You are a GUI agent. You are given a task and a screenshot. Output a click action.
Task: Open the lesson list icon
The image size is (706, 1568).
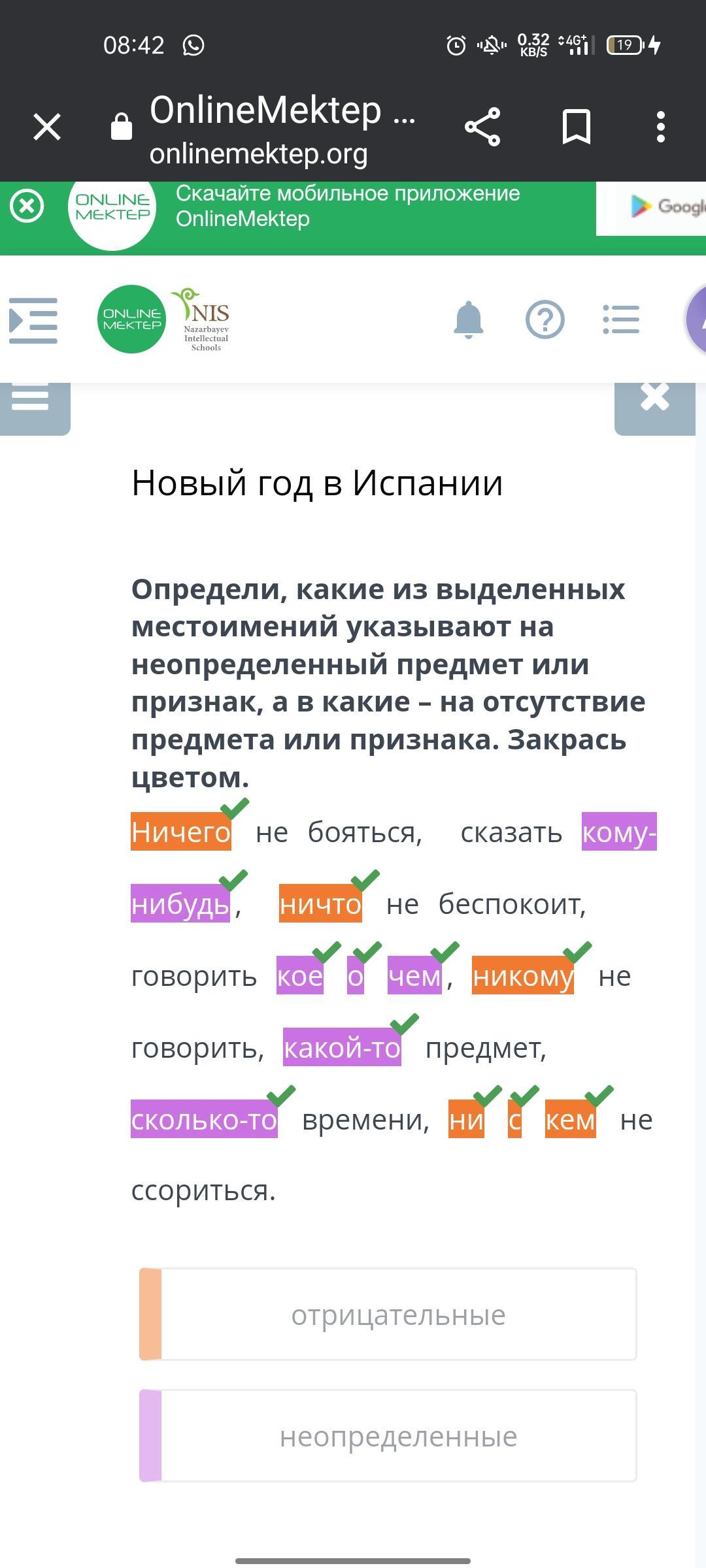click(621, 320)
